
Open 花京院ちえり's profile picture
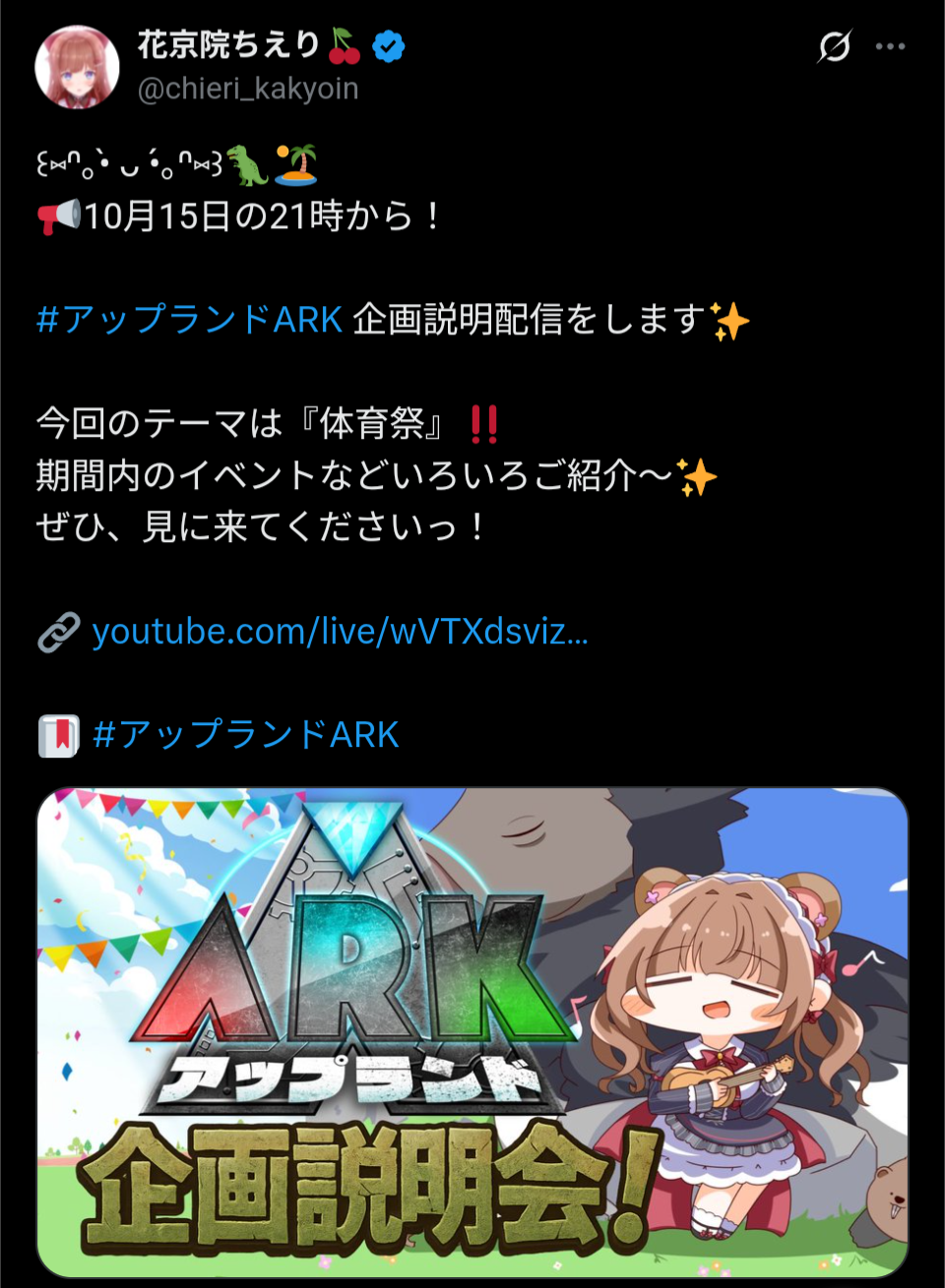[x=78, y=67]
